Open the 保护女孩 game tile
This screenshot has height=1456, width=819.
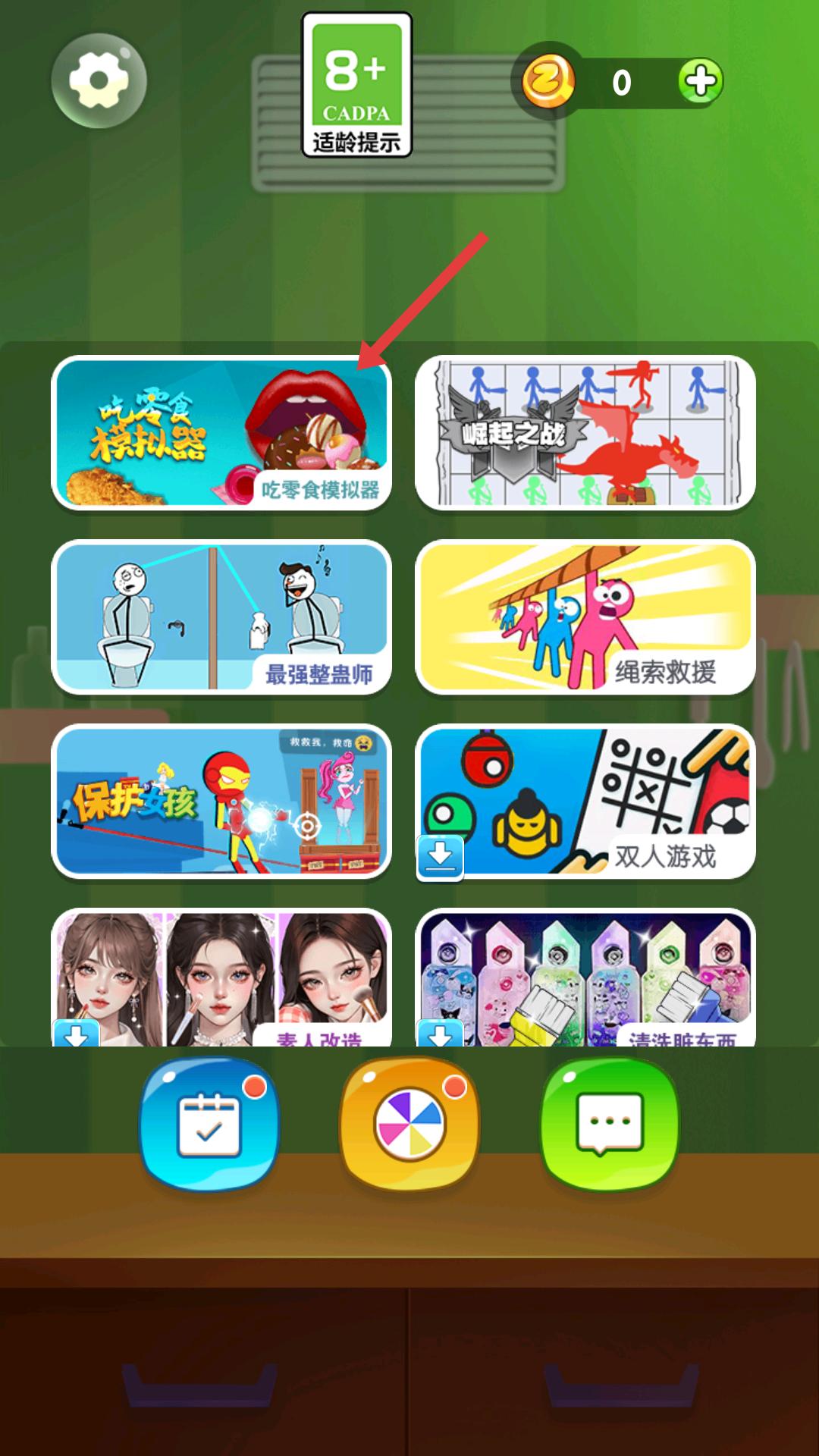pyautogui.click(x=221, y=801)
